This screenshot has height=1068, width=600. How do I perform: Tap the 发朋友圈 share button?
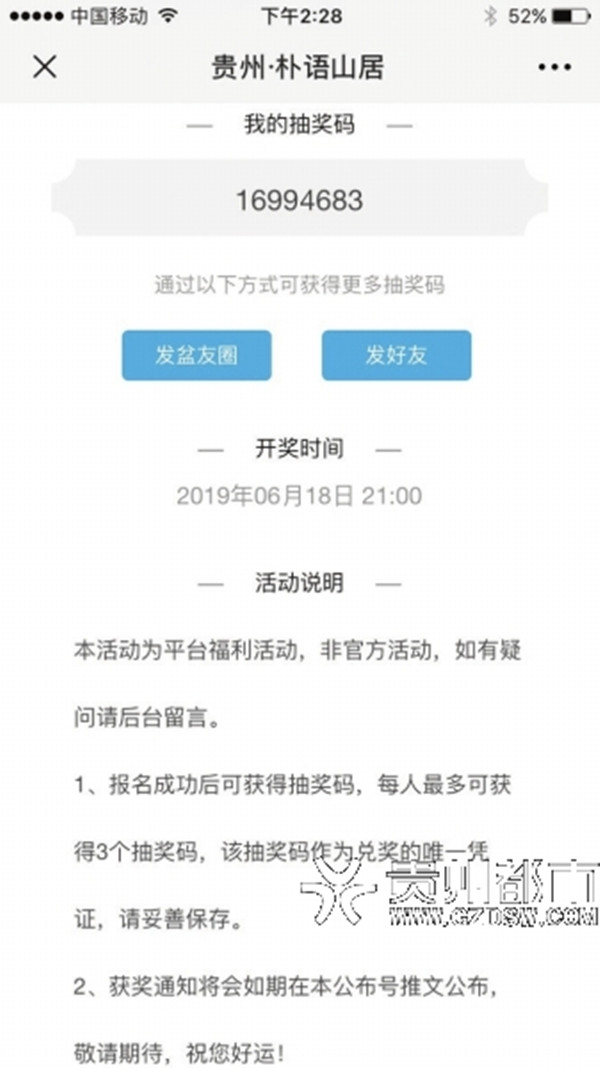[197, 355]
